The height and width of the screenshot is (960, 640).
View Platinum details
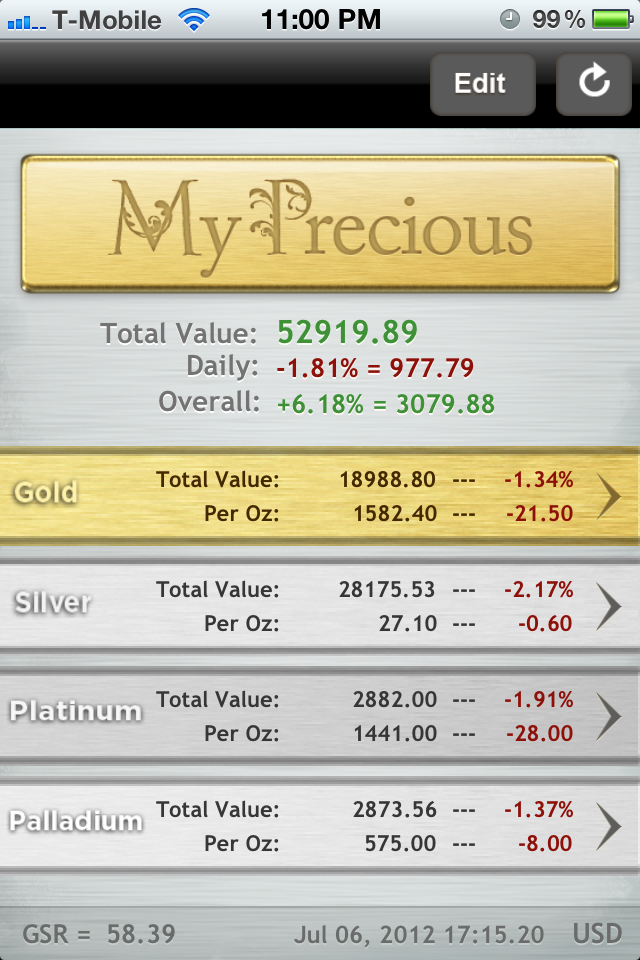point(320,716)
